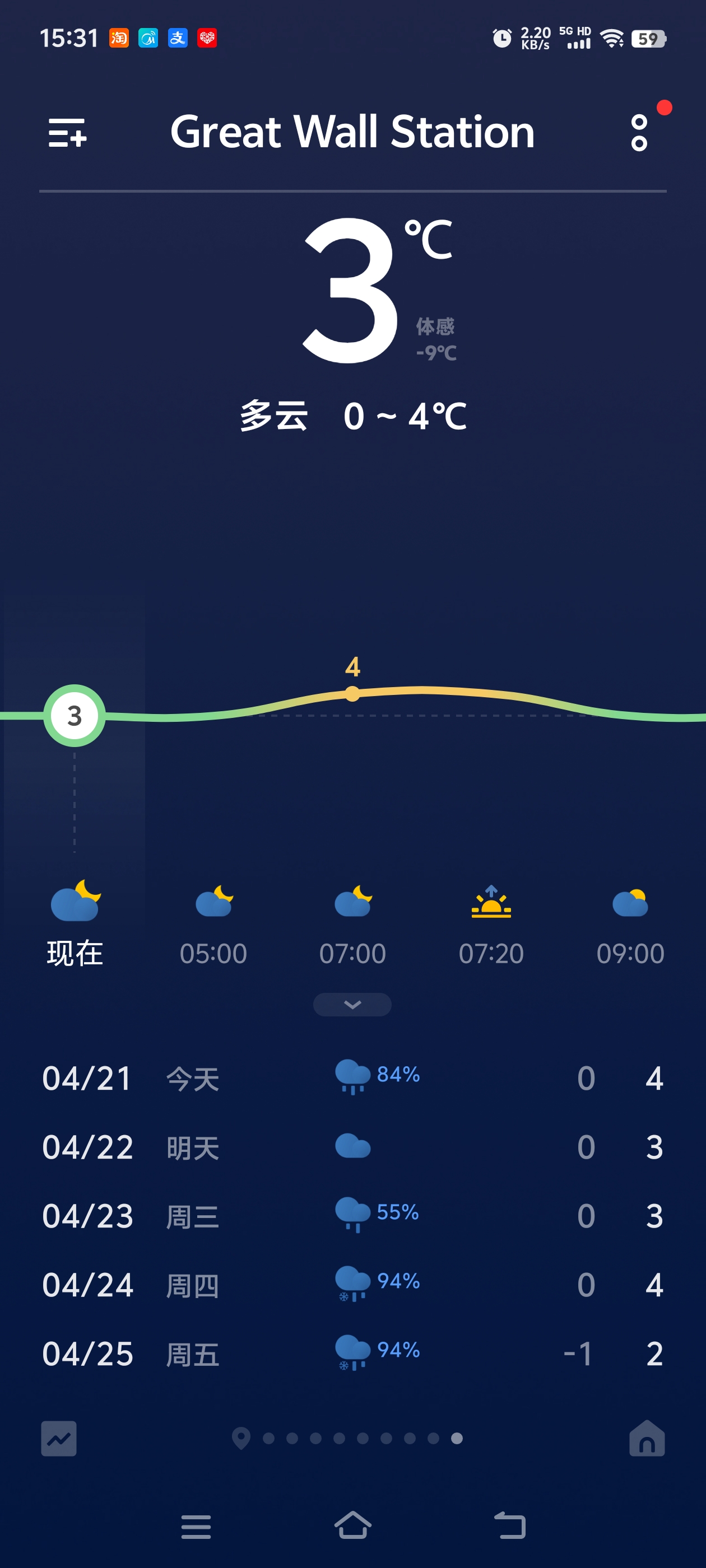Tap the home house icon
Image resolution: width=706 pixels, height=1568 pixels.
point(647,1438)
